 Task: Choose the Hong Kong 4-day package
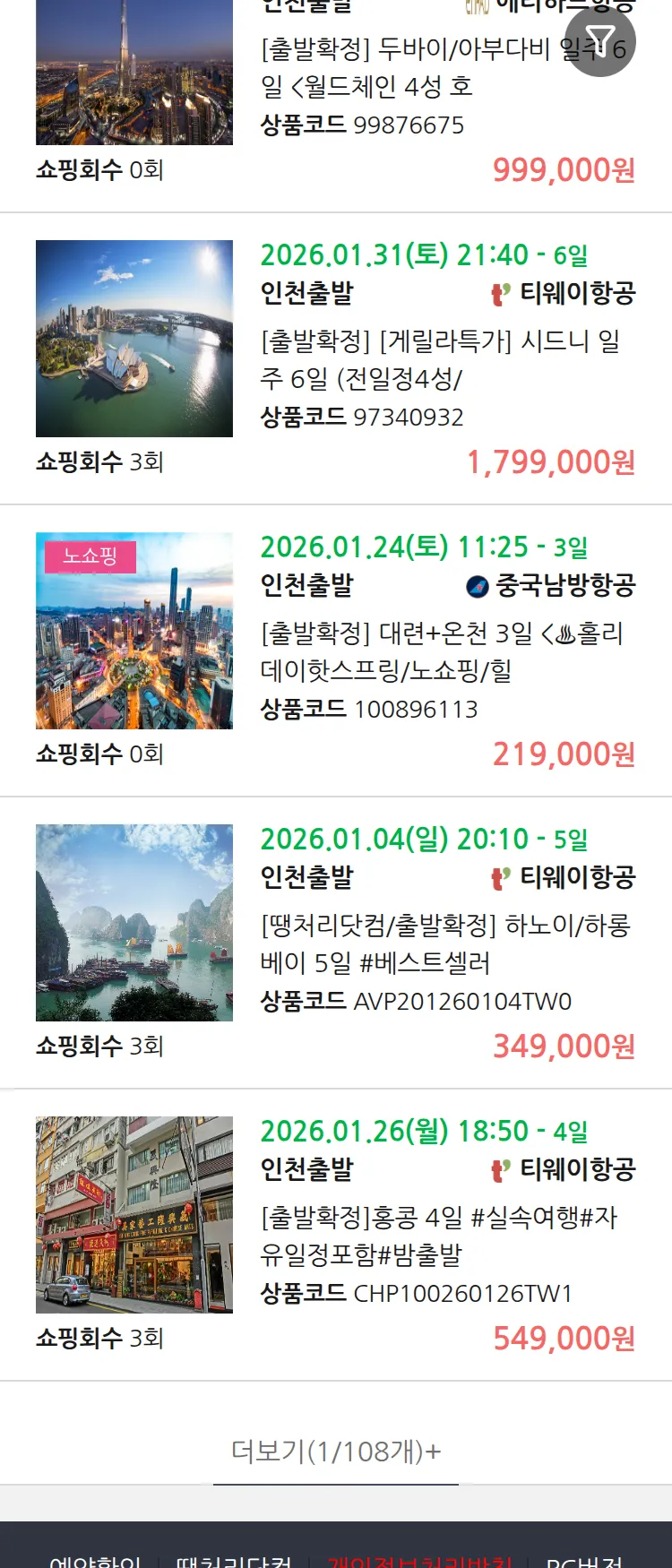(439, 1236)
